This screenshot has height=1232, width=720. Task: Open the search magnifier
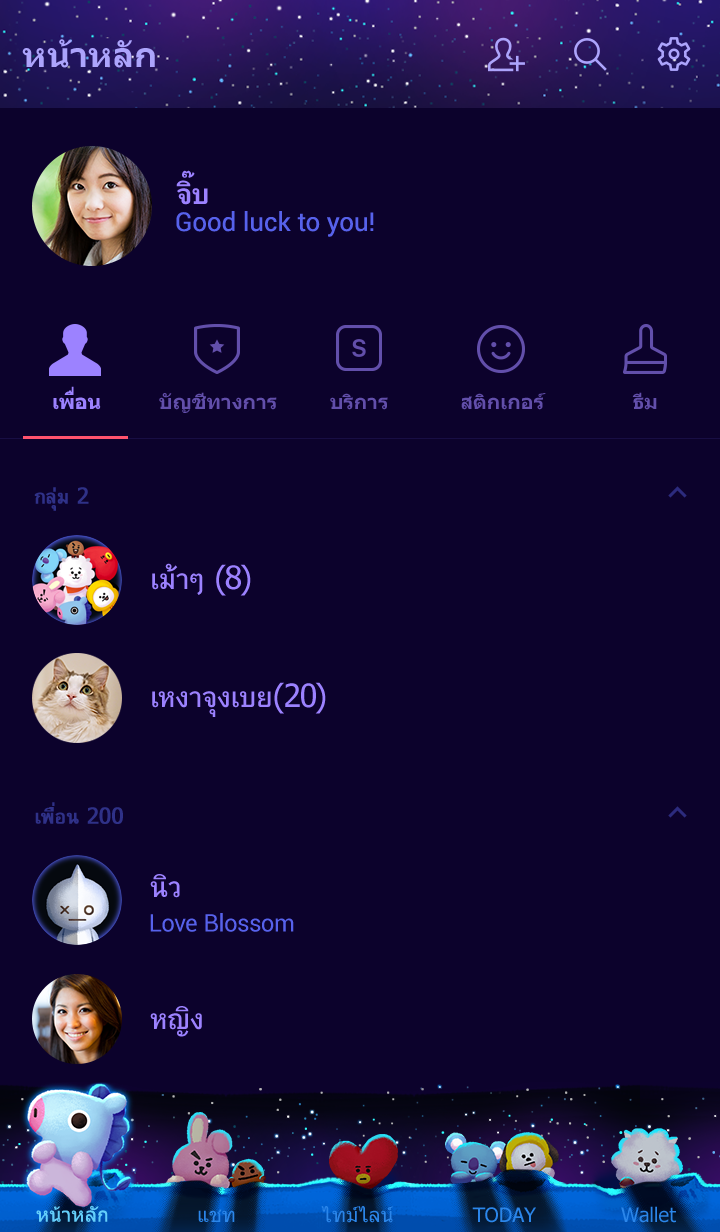click(589, 55)
